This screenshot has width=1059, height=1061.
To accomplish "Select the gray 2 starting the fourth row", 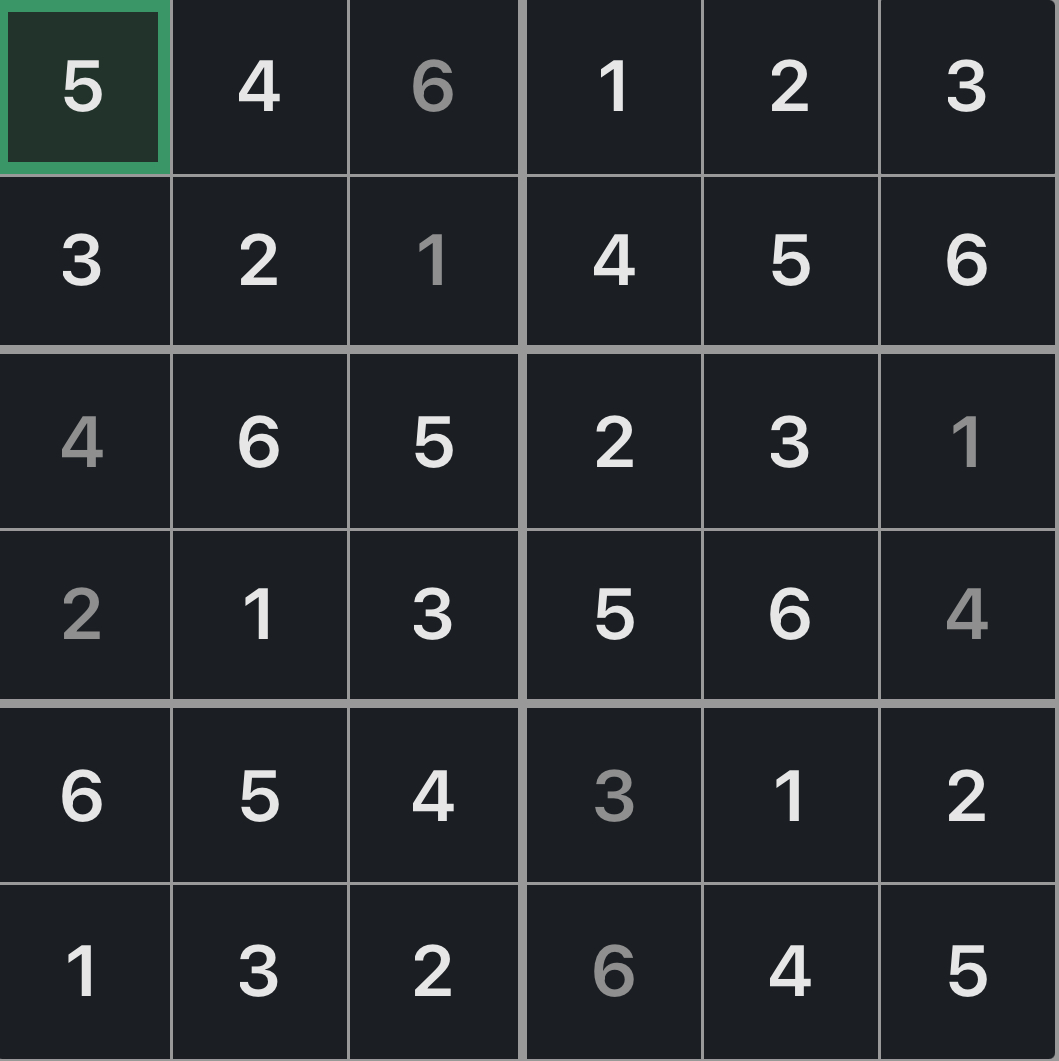I will pyautogui.click(x=83, y=614).
